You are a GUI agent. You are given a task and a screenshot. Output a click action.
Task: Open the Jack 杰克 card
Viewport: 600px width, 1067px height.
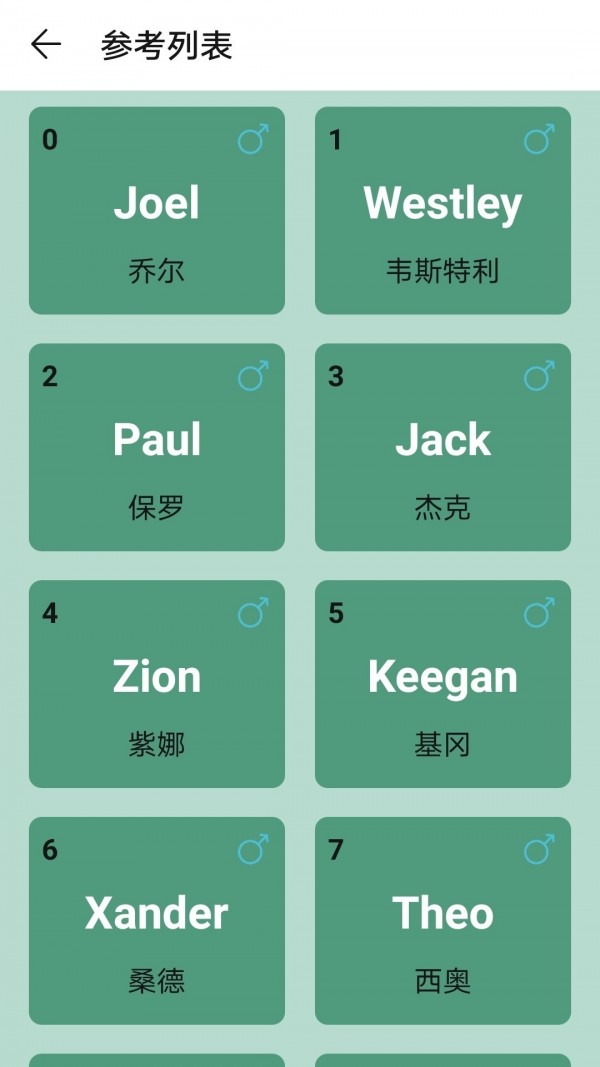[x=443, y=448]
